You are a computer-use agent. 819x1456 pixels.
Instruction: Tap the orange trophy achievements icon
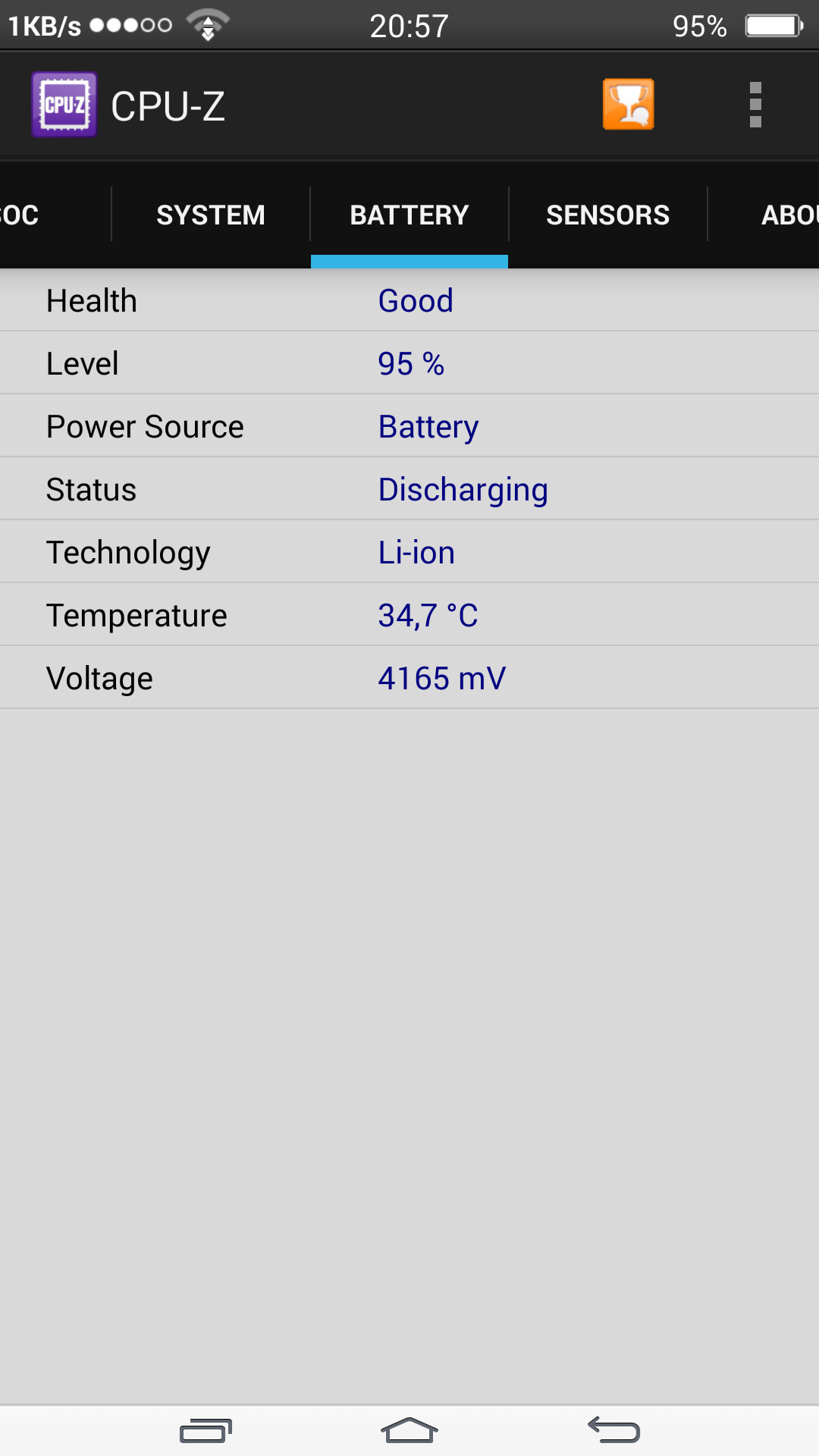coord(629,104)
